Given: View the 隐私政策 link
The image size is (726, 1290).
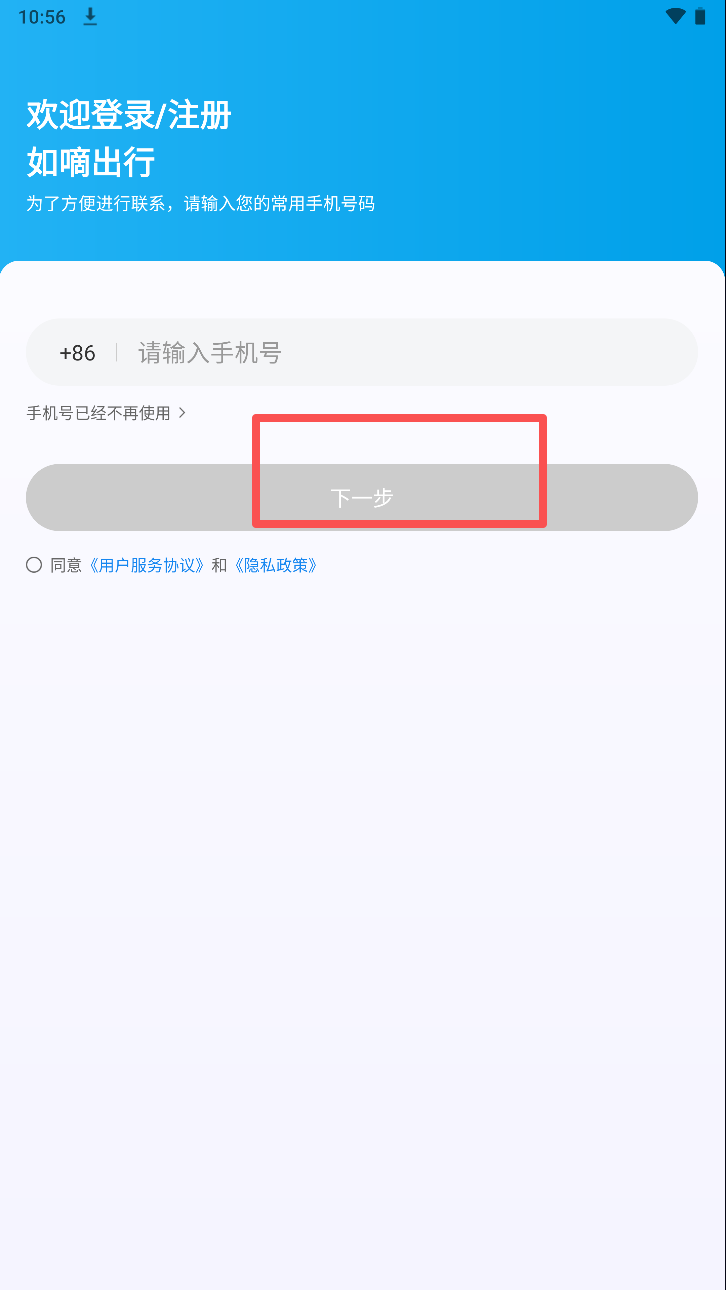Looking at the screenshot, I should click(x=276, y=565).
